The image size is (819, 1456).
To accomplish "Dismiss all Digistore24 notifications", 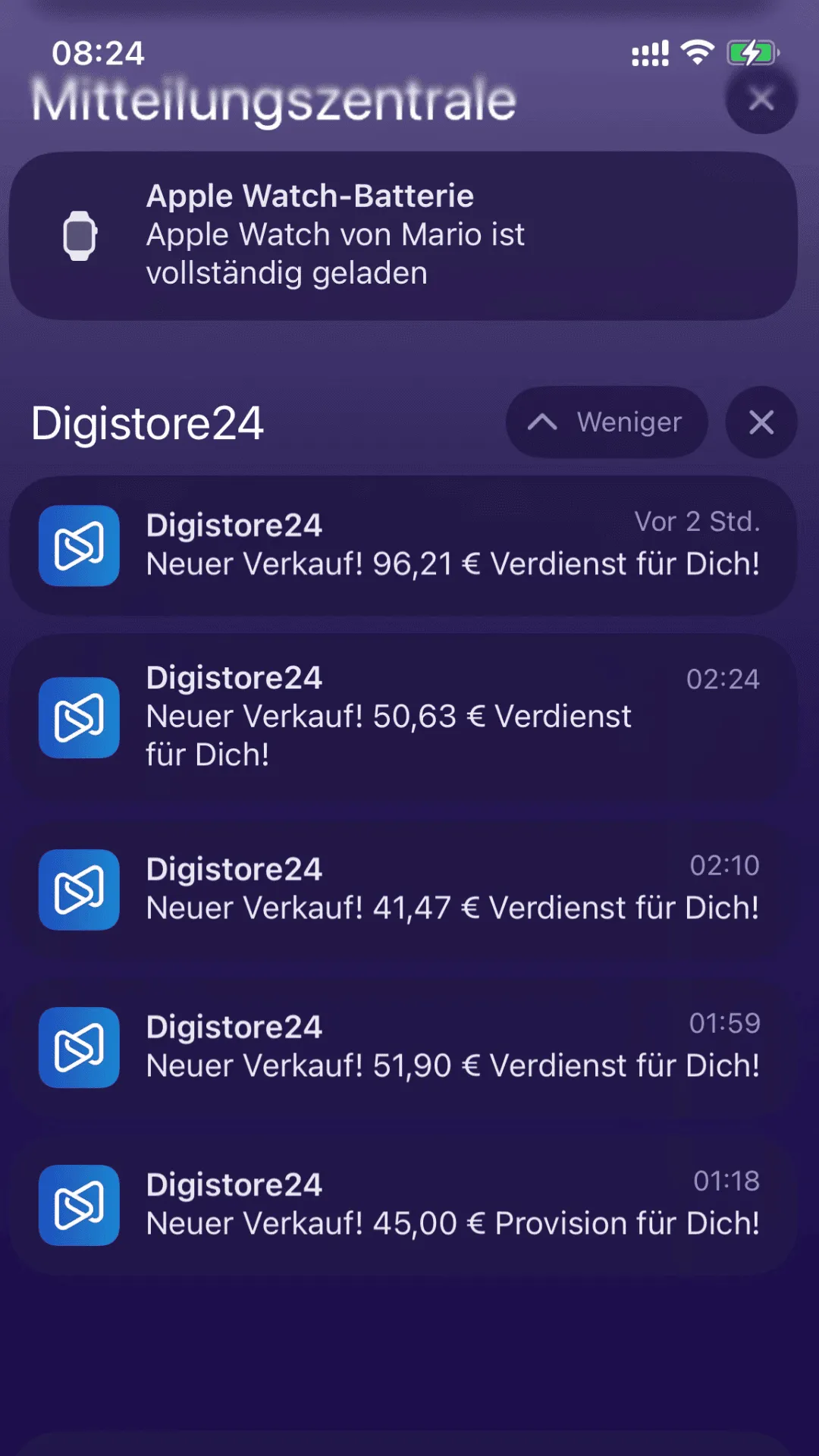I will [x=761, y=422].
